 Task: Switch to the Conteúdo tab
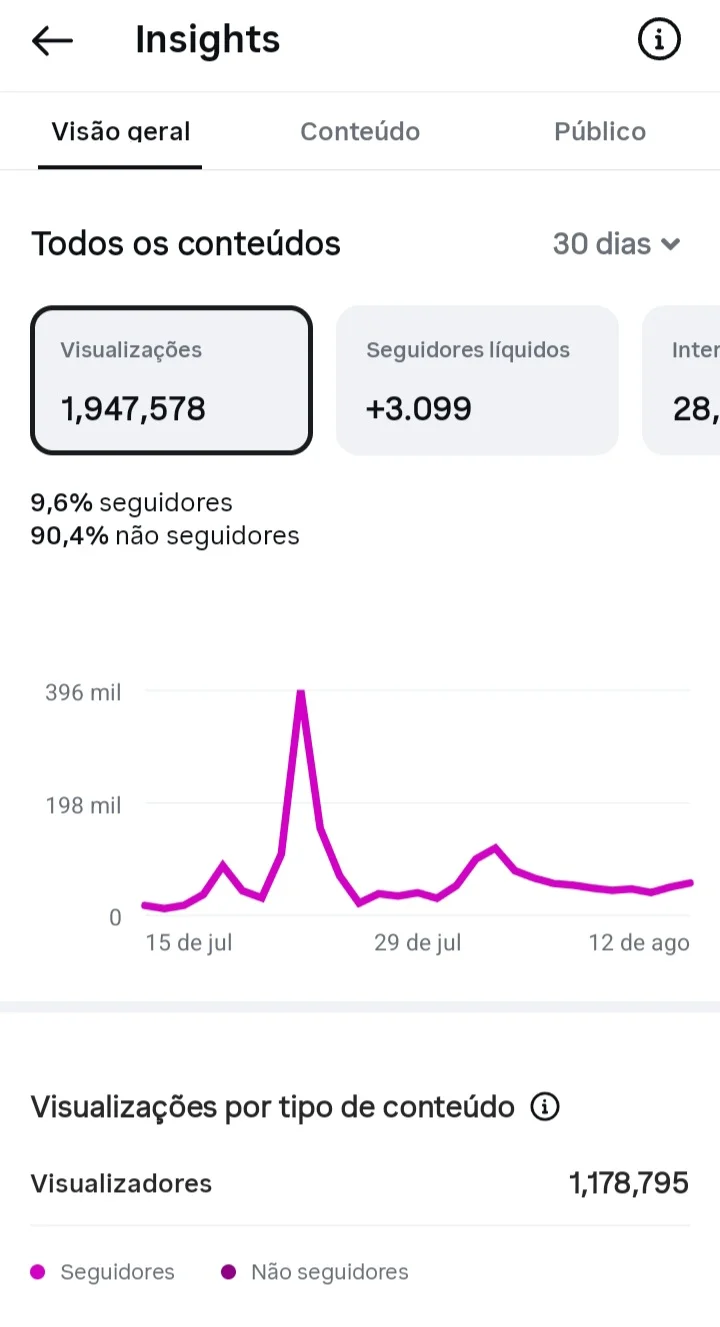point(360,131)
